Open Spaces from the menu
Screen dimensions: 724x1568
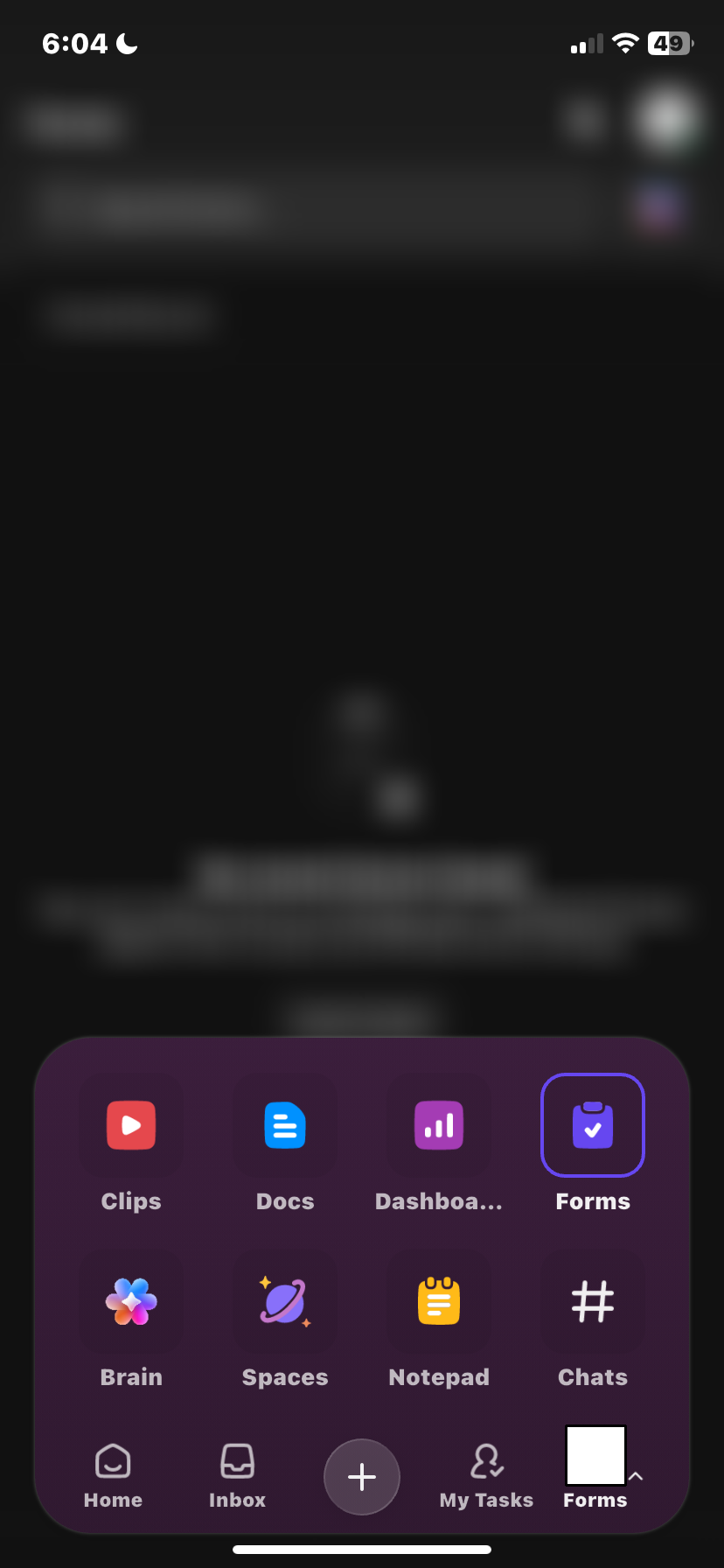285,1301
